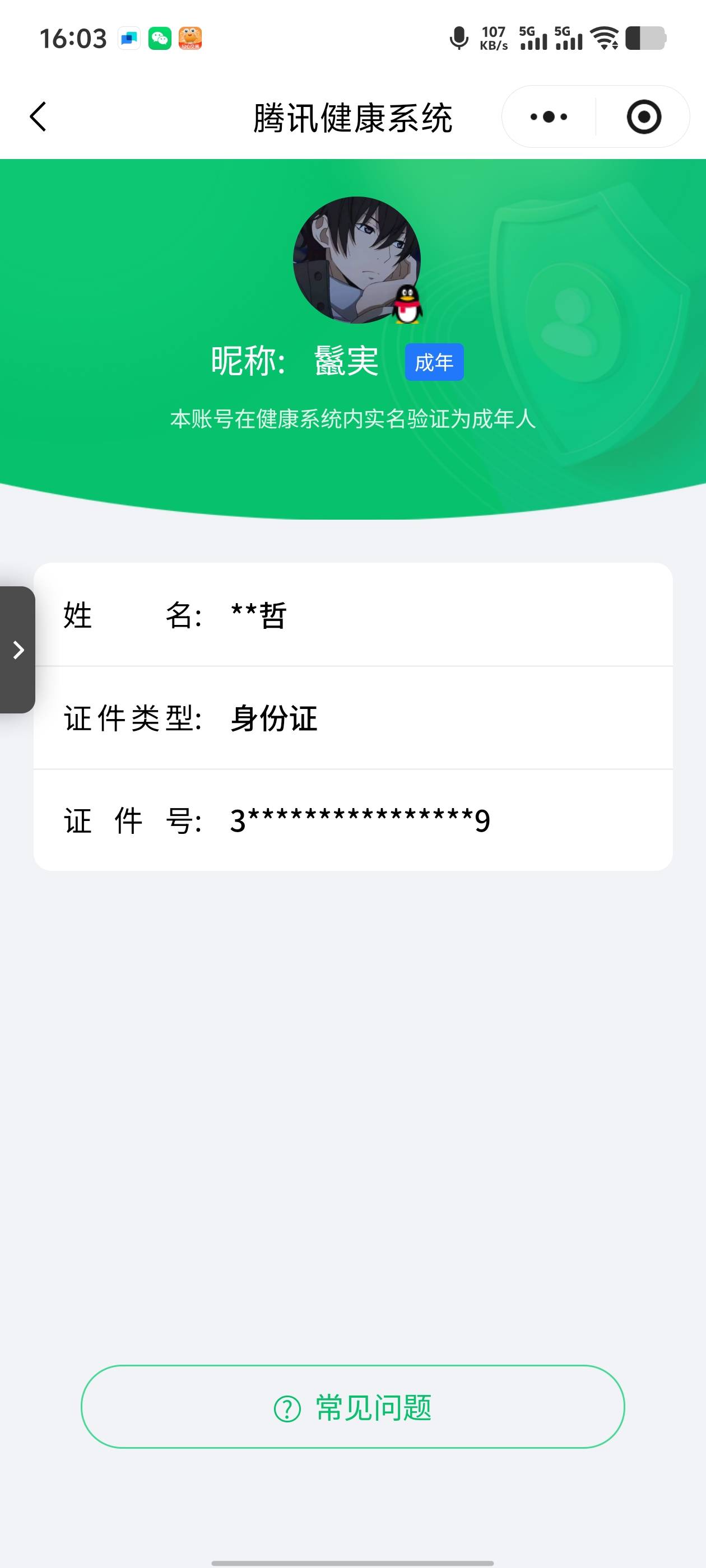Tap the WeChat notification icon in the status bar

click(160, 38)
